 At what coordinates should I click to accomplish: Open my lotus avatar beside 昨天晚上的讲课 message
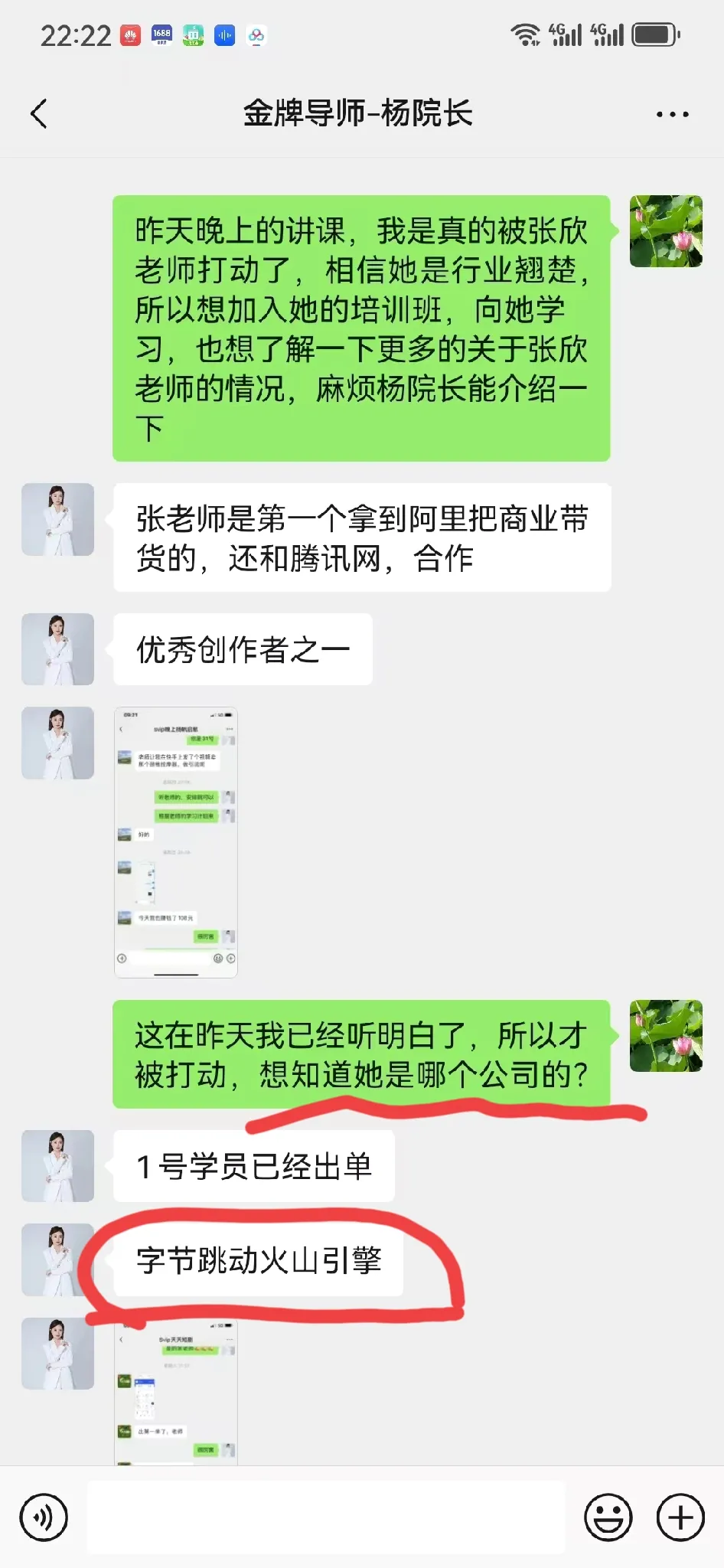666,231
